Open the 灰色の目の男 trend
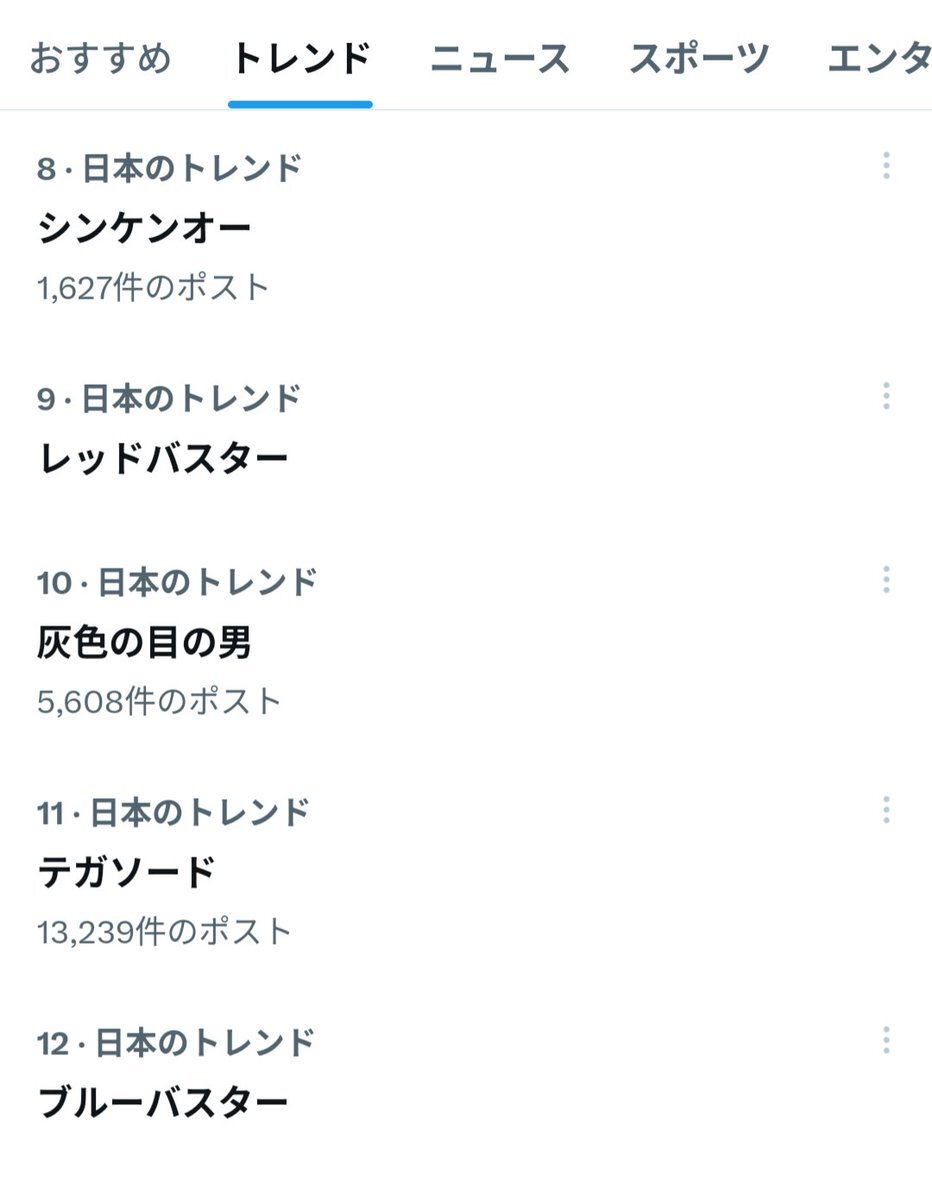The width and height of the screenshot is (932, 1200). [145, 642]
